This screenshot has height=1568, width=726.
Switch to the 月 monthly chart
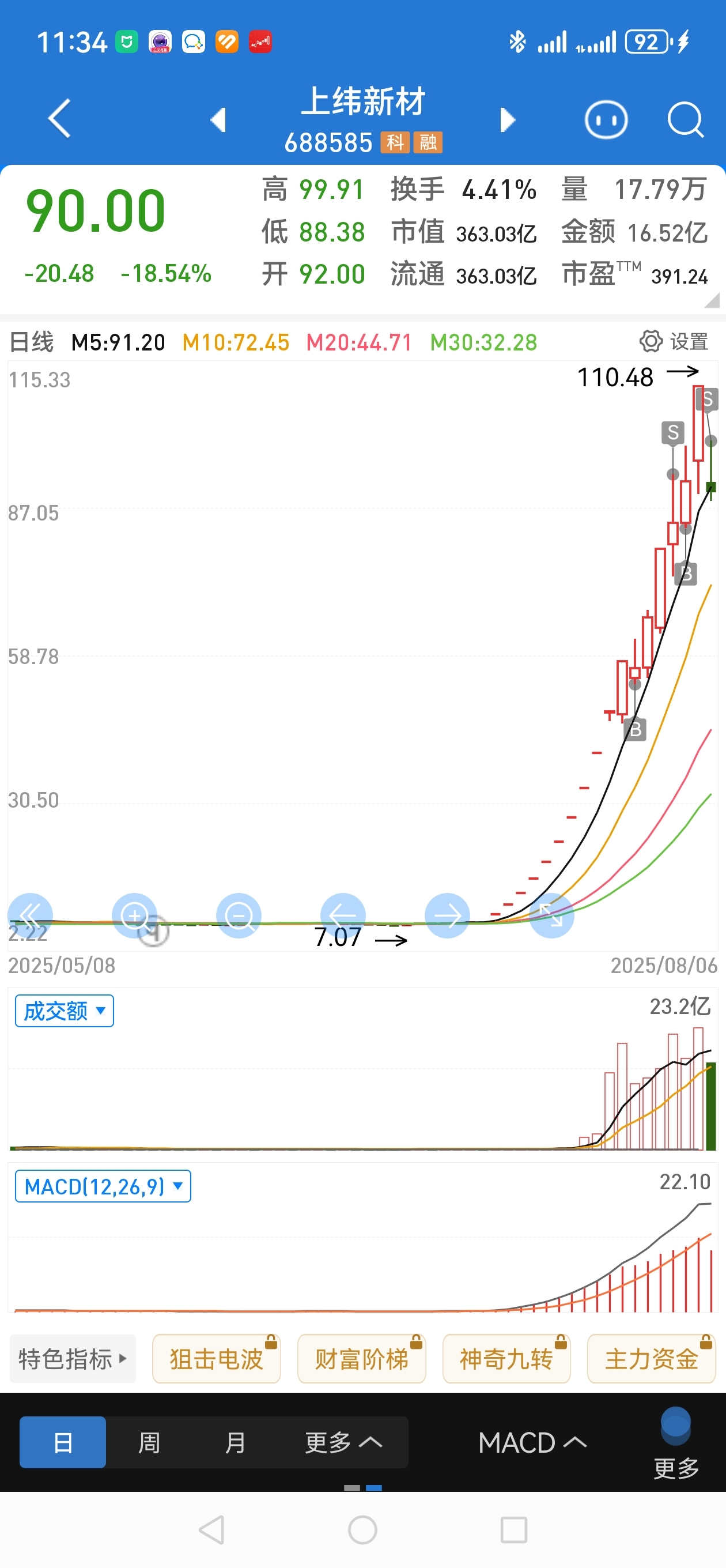click(235, 1442)
